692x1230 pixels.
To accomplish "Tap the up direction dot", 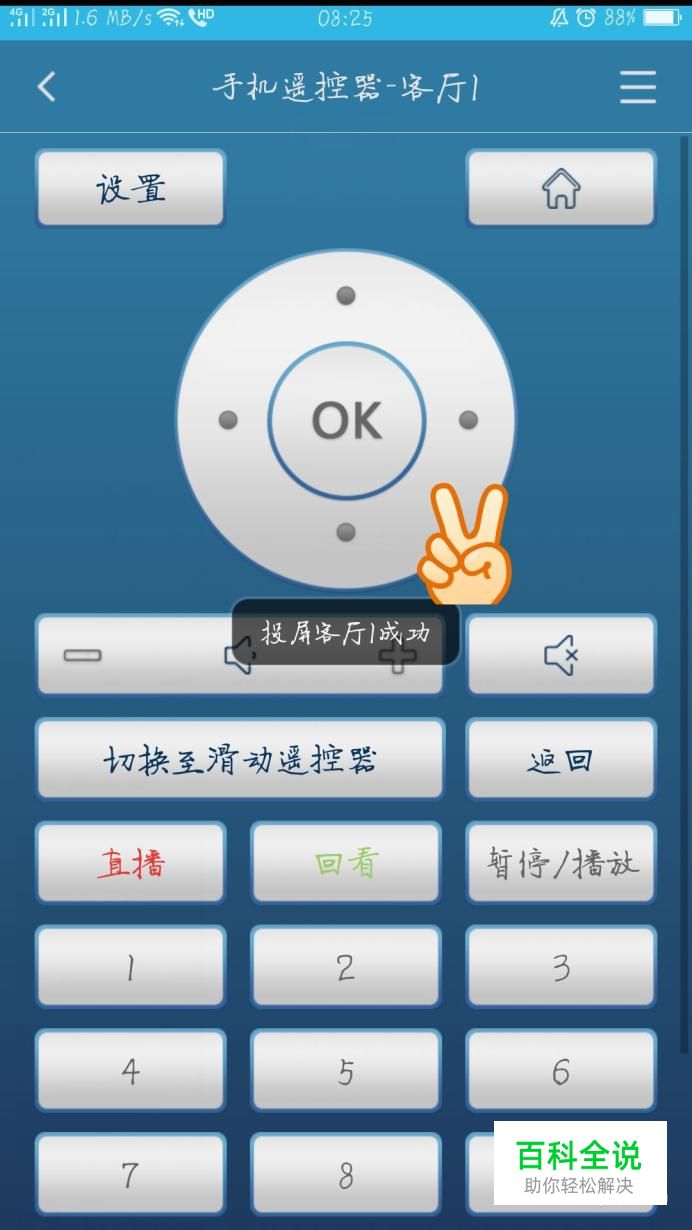I will [x=346, y=295].
